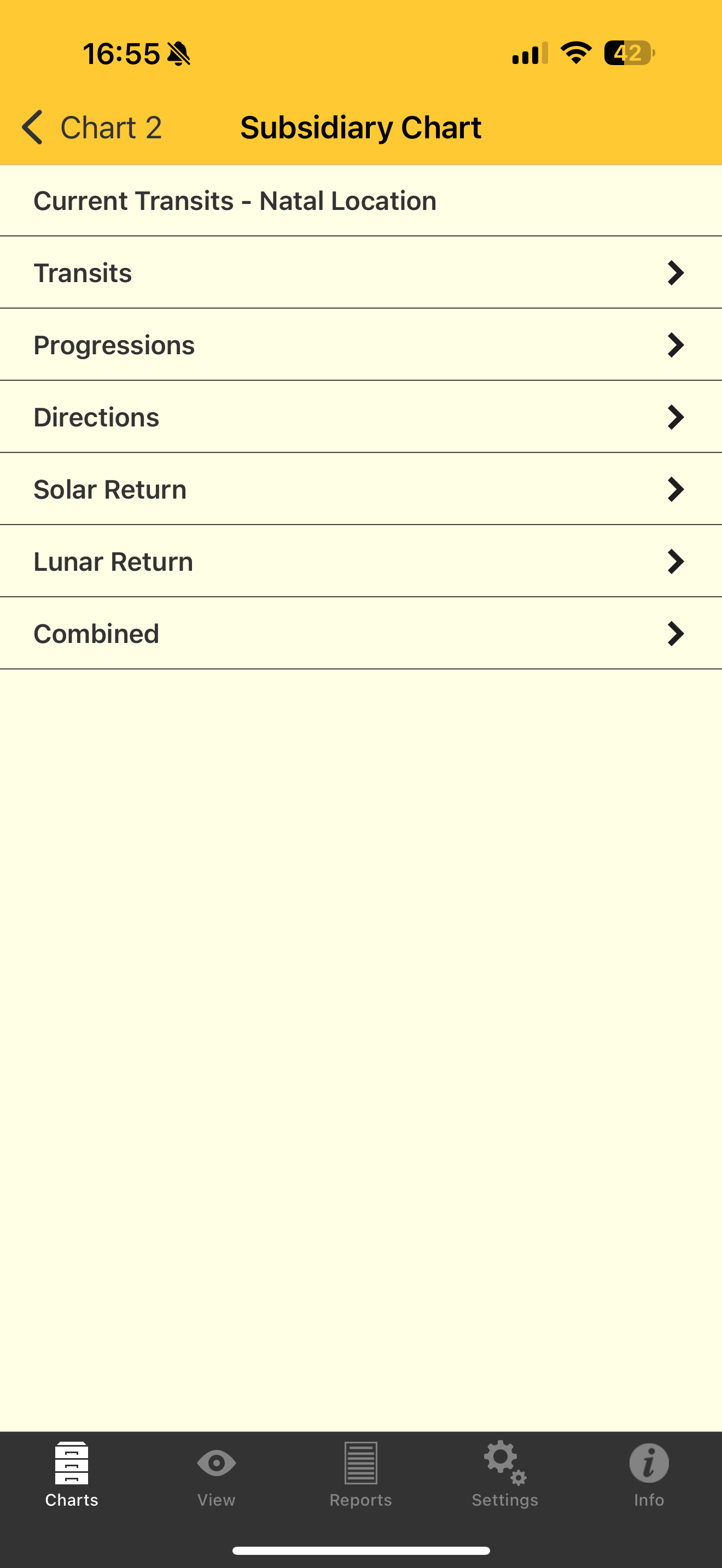The height and width of the screenshot is (1568, 722).
Task: Open the Transits options
Action: coord(360,273)
